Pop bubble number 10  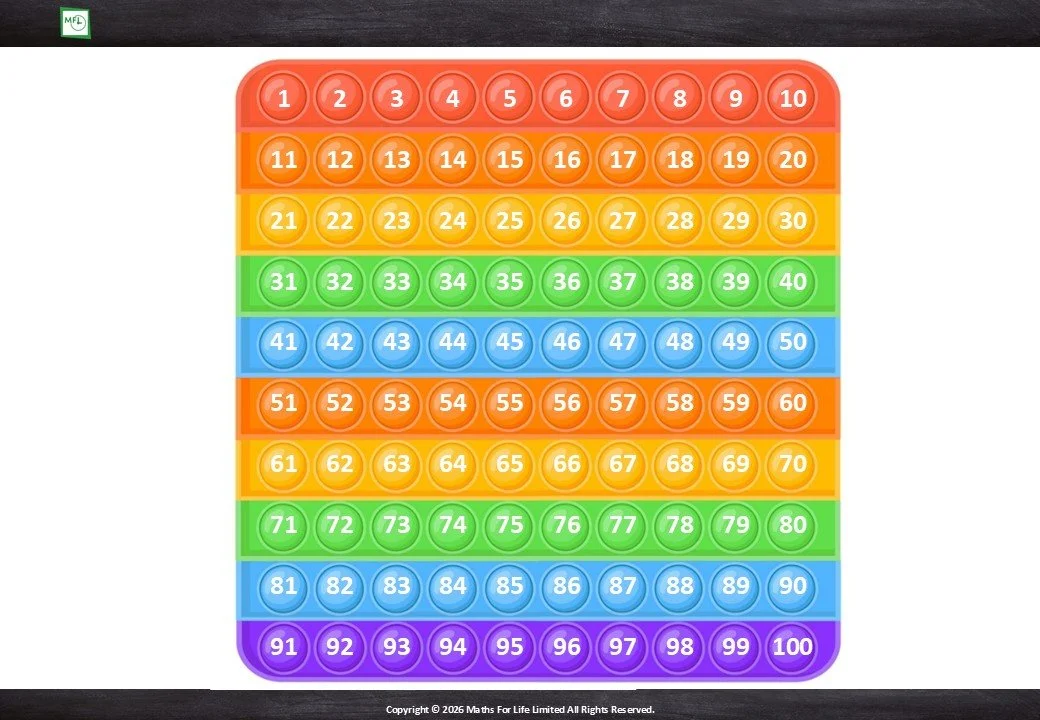(792, 98)
